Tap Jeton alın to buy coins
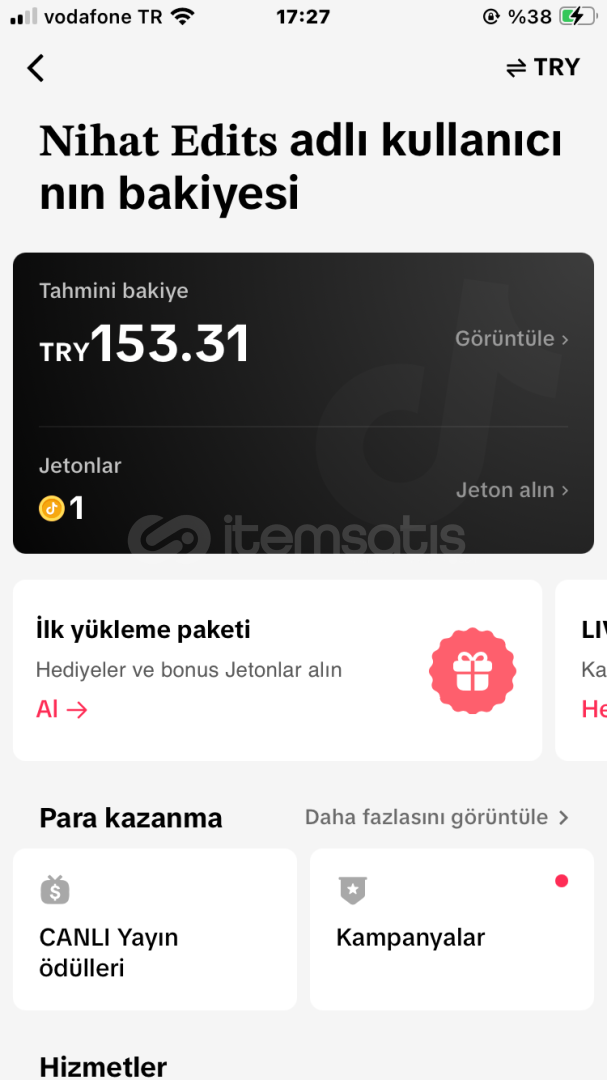This screenshot has height=1080, width=607. [512, 490]
